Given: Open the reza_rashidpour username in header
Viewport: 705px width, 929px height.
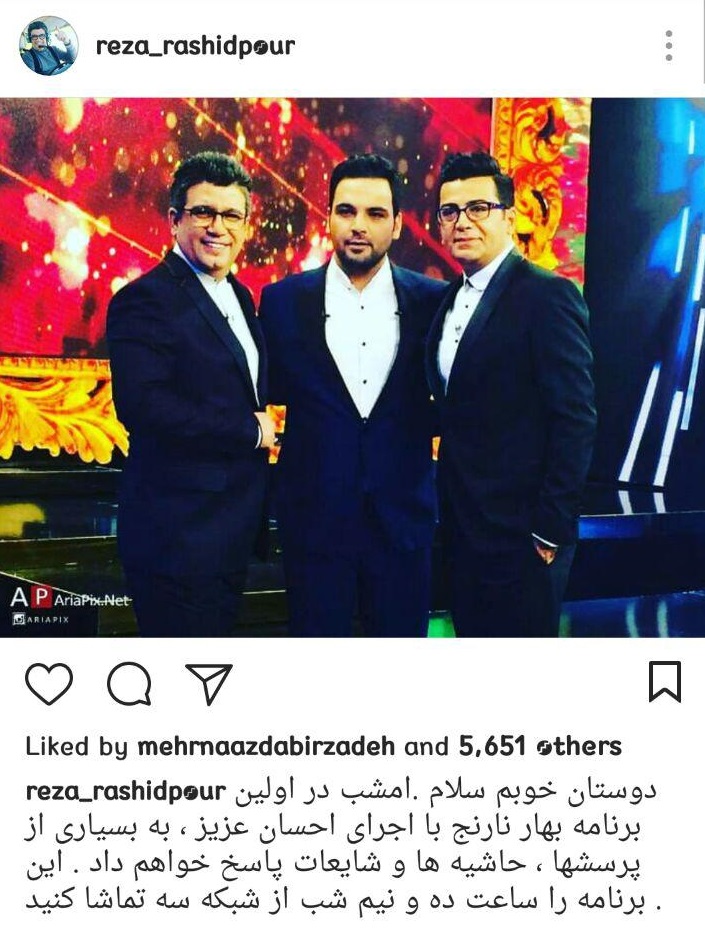Looking at the screenshot, I should point(195,46).
